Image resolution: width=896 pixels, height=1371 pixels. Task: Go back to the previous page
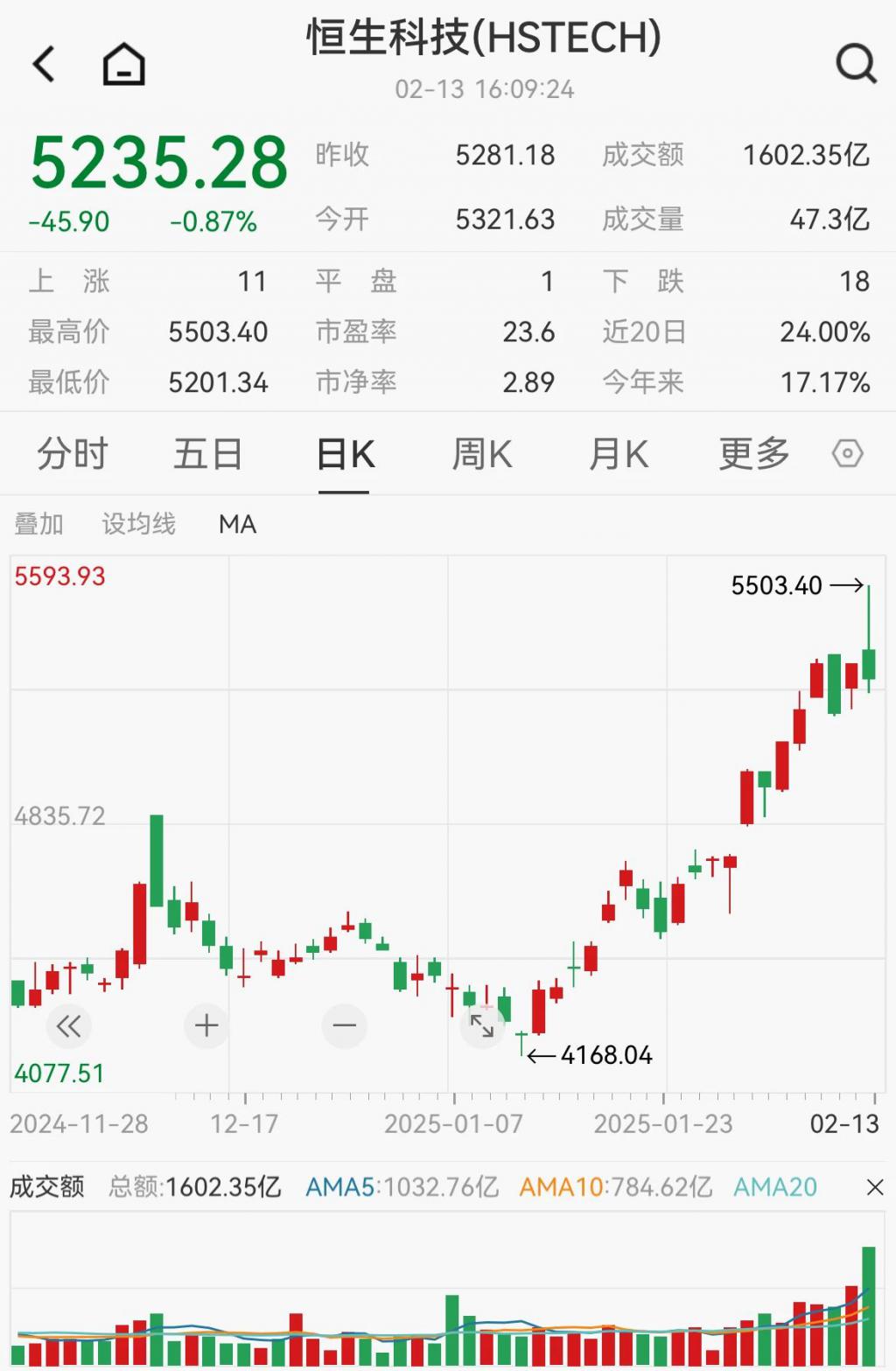(44, 64)
